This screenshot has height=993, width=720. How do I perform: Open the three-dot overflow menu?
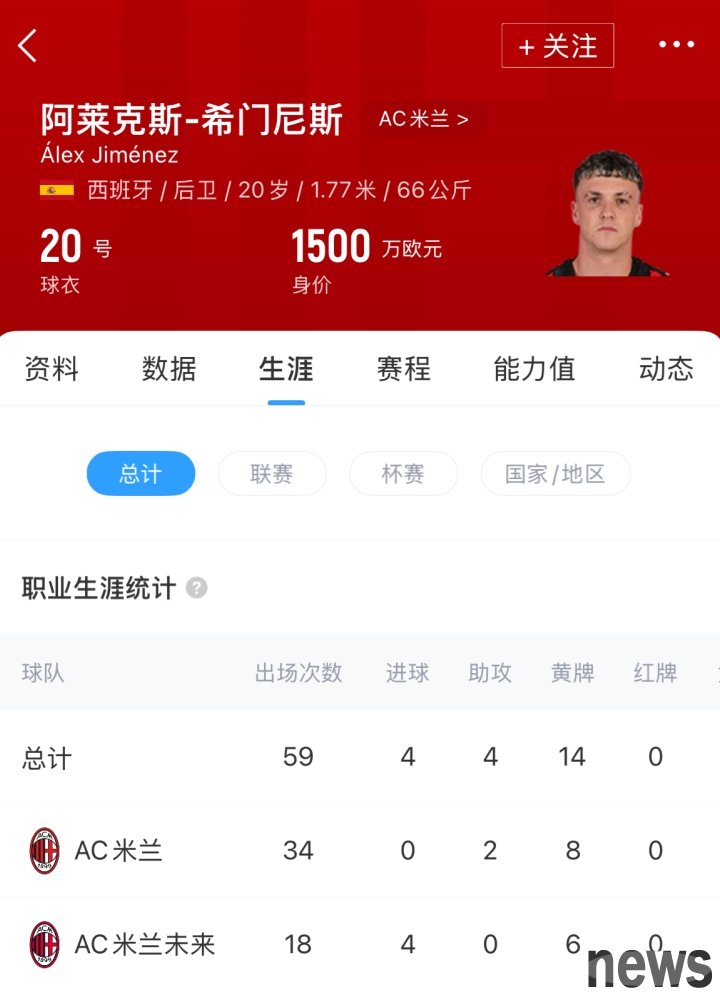tap(676, 45)
